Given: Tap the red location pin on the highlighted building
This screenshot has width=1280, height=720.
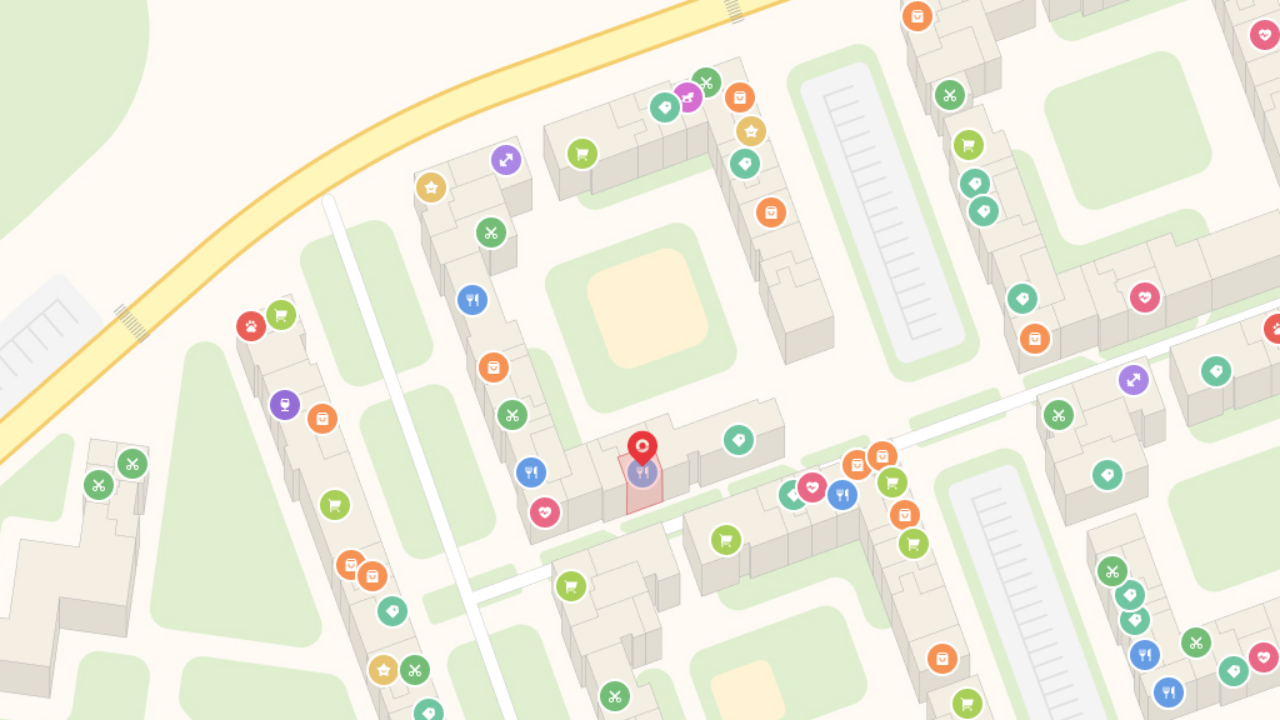Looking at the screenshot, I should pyautogui.click(x=642, y=447).
